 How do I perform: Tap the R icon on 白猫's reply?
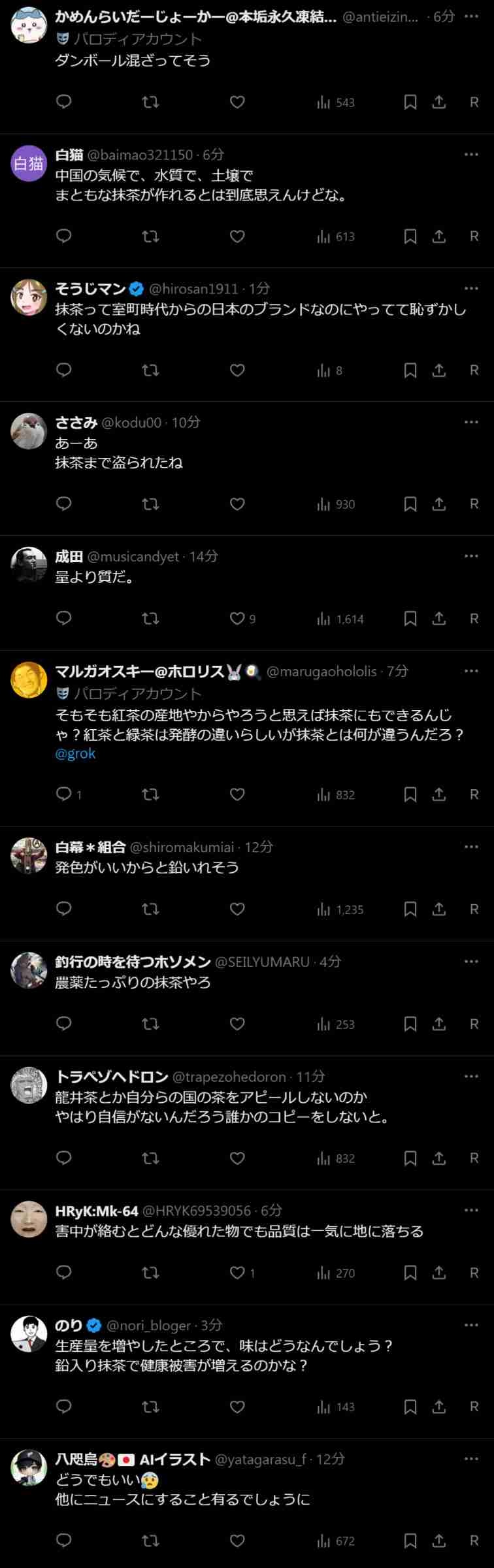point(474,236)
